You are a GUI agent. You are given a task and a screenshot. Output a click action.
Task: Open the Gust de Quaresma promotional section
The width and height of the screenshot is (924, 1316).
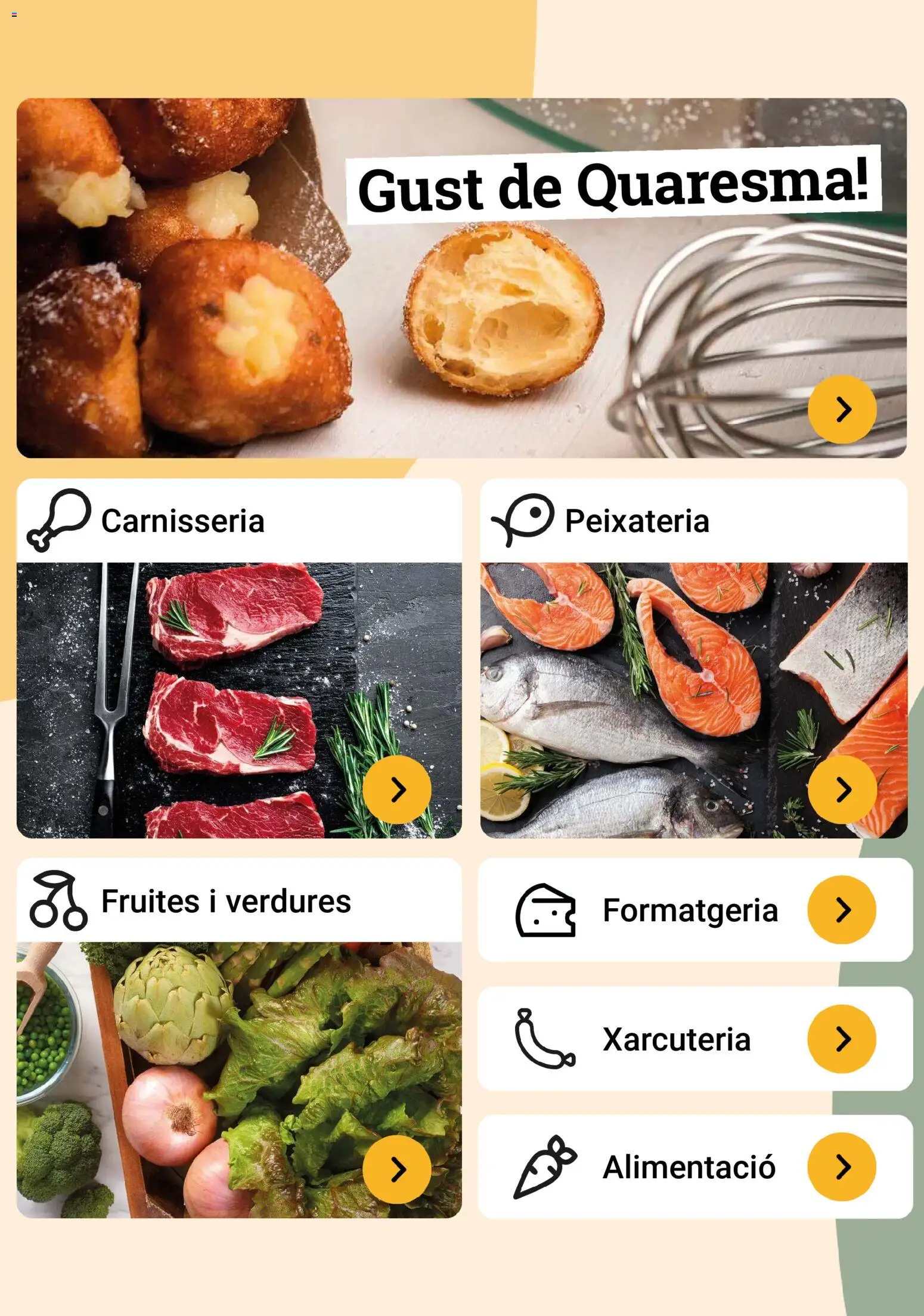[x=842, y=408]
